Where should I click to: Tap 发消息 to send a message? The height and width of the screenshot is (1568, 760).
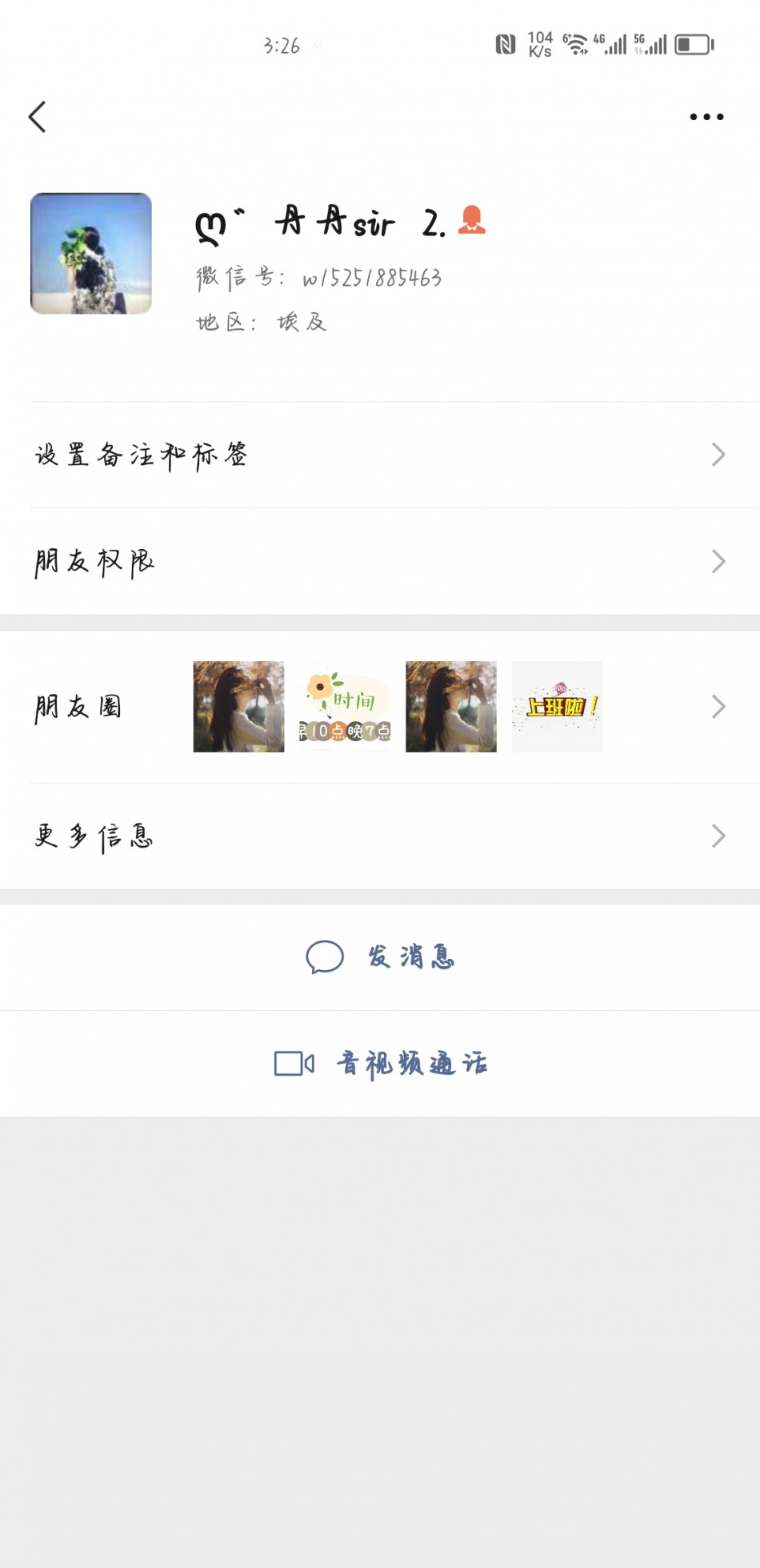click(x=381, y=957)
